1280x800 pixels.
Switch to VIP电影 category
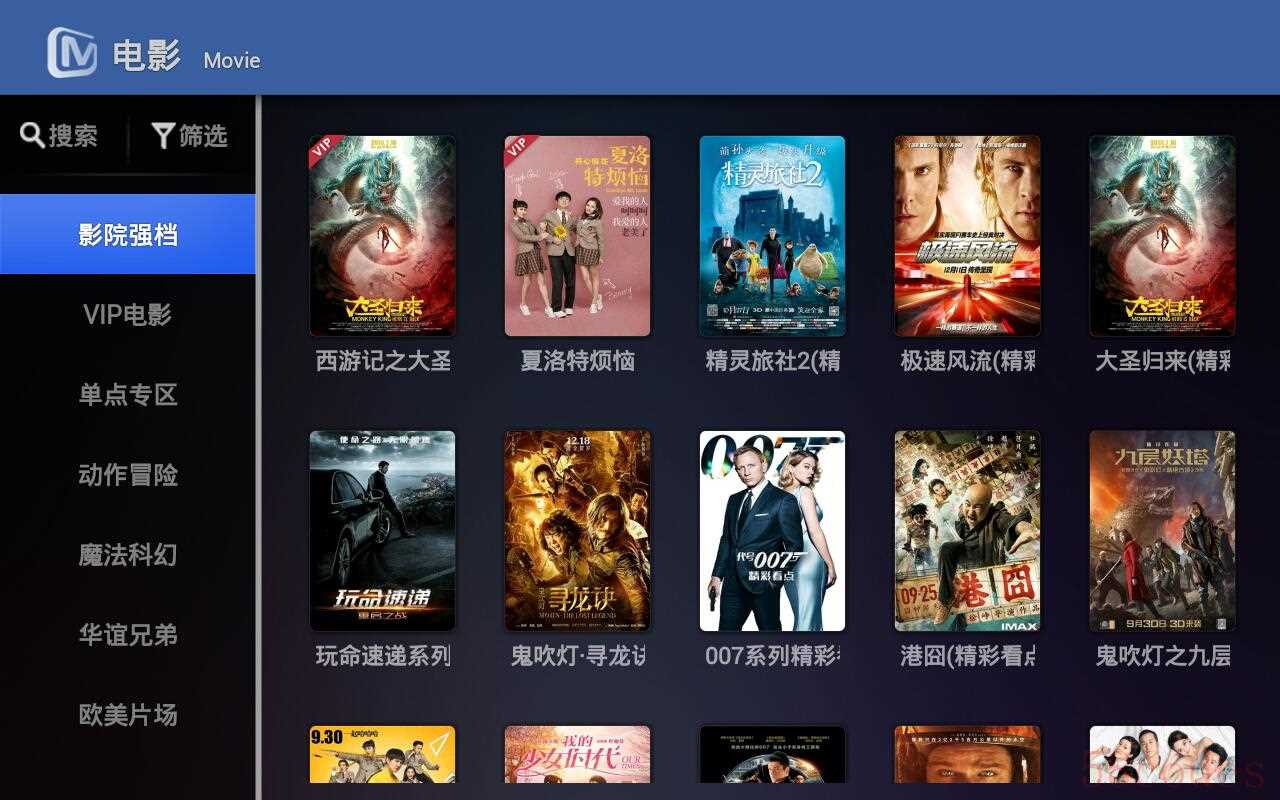coord(128,315)
